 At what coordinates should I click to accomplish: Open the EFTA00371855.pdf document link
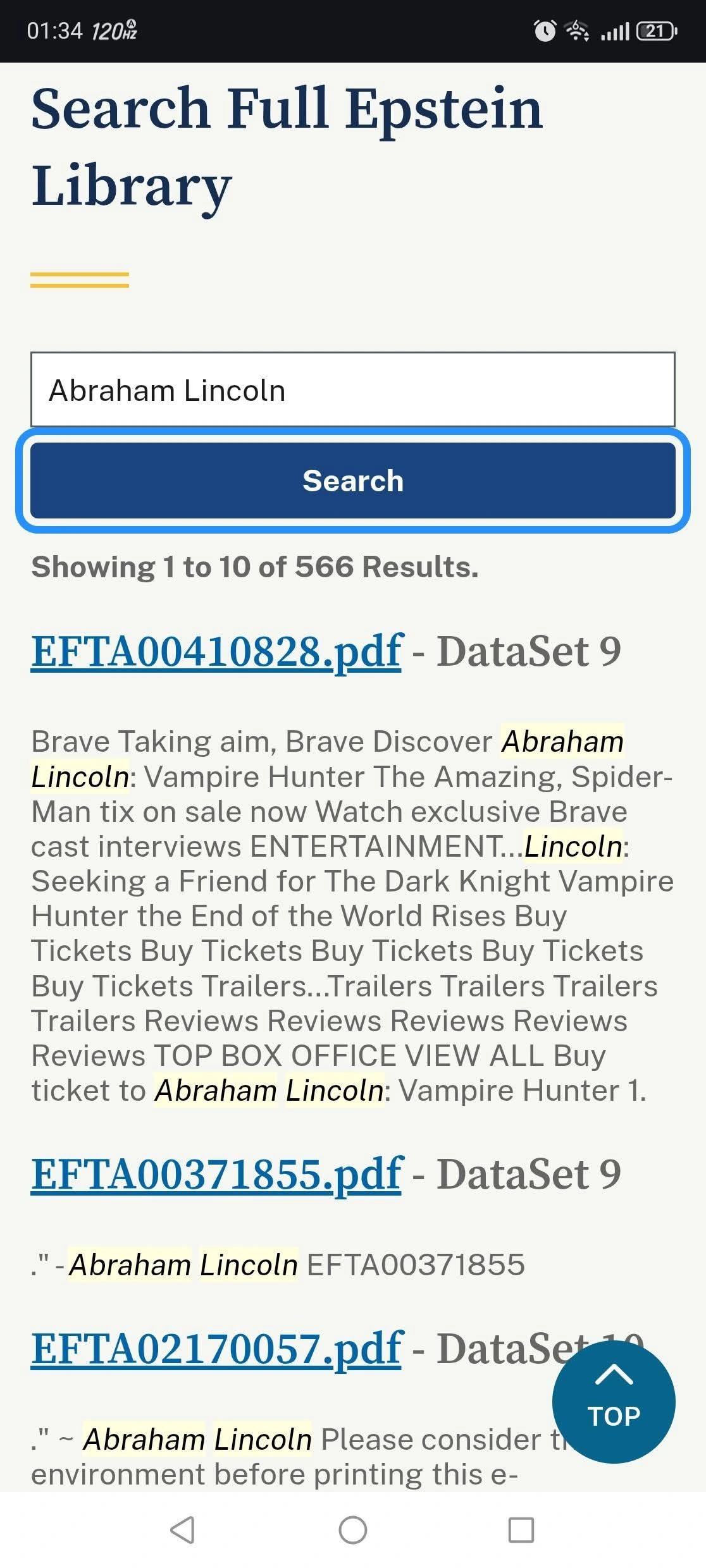point(216,1174)
